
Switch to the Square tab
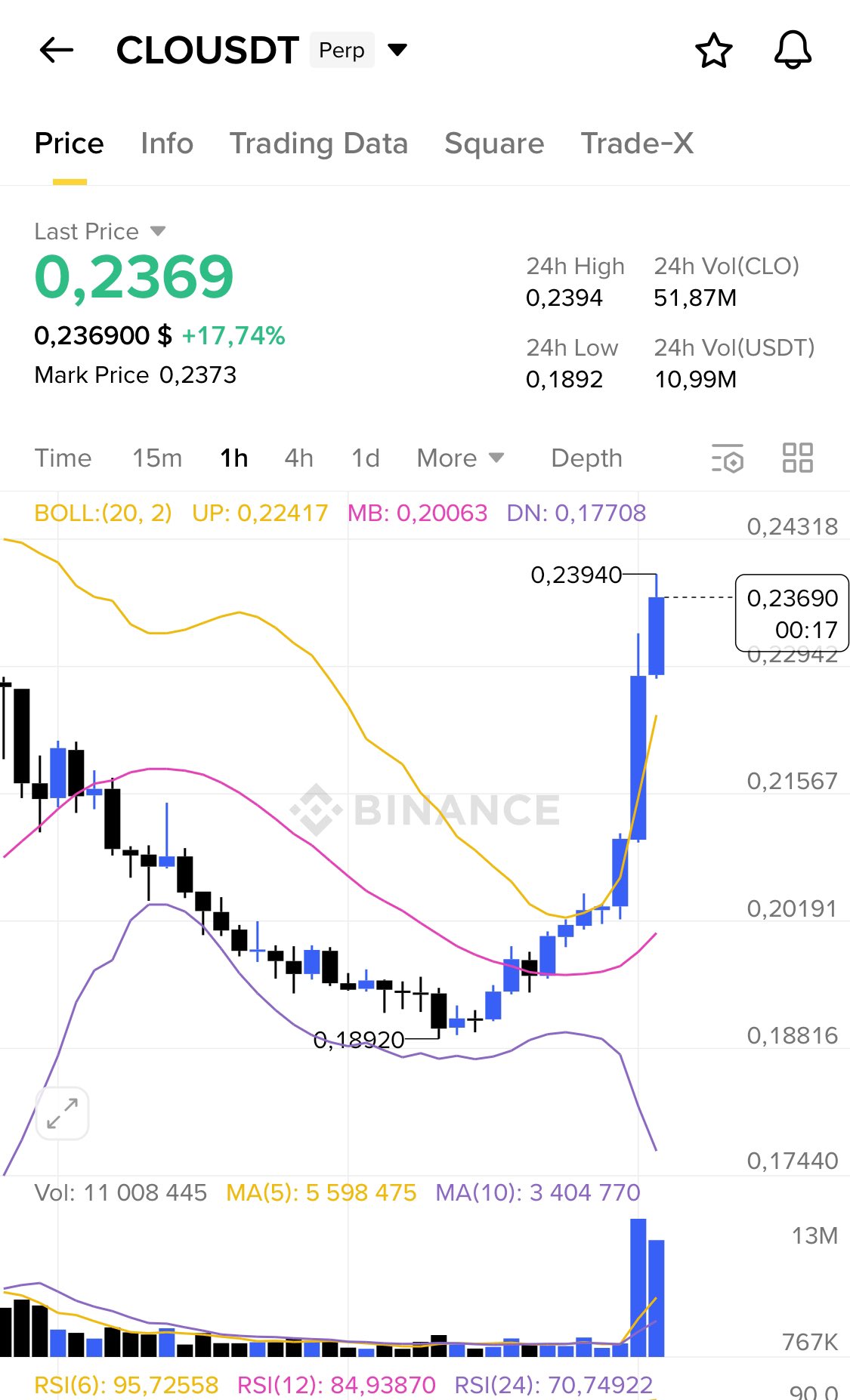(494, 143)
